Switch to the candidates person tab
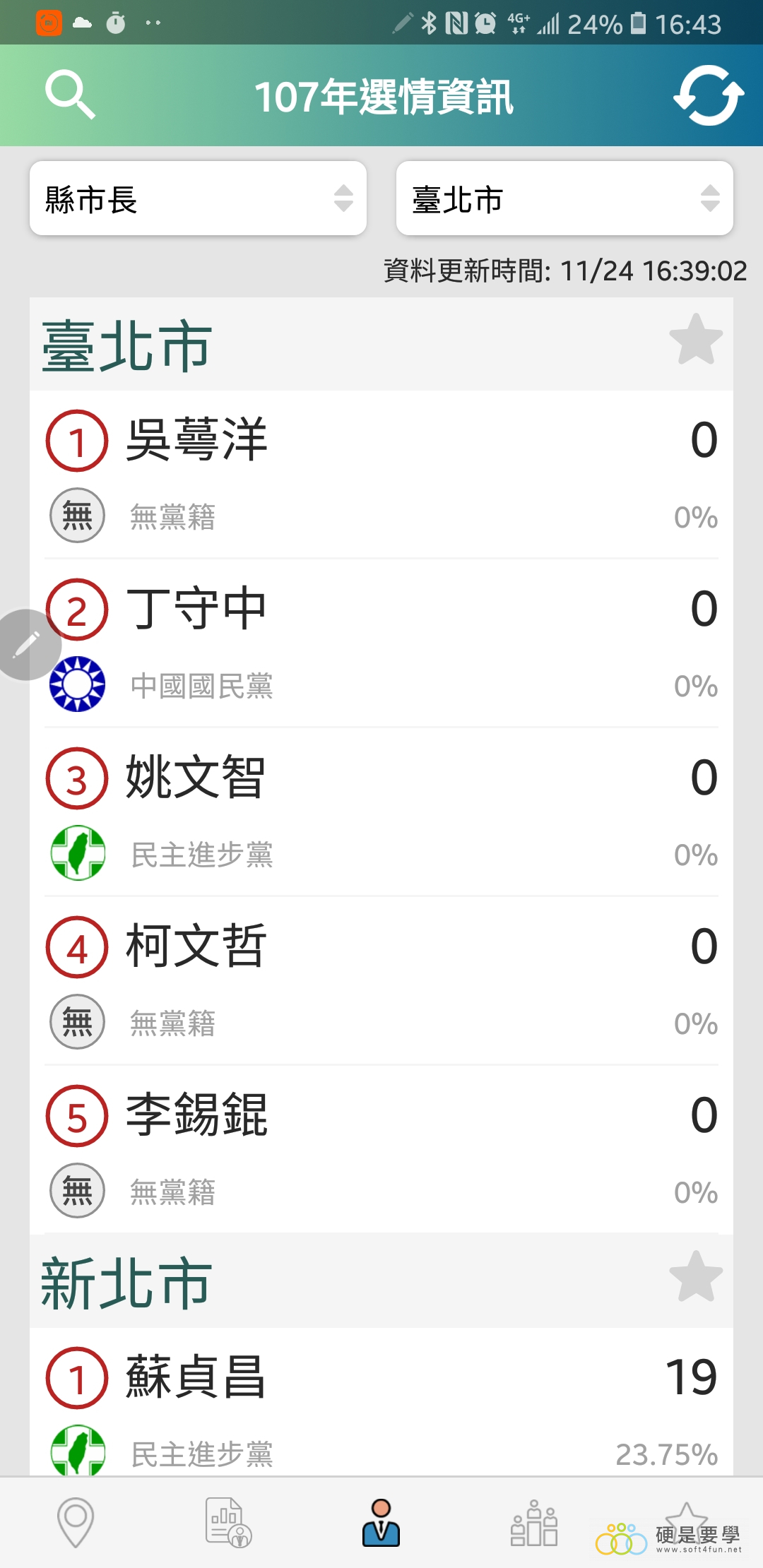763x1568 pixels. (381, 1521)
